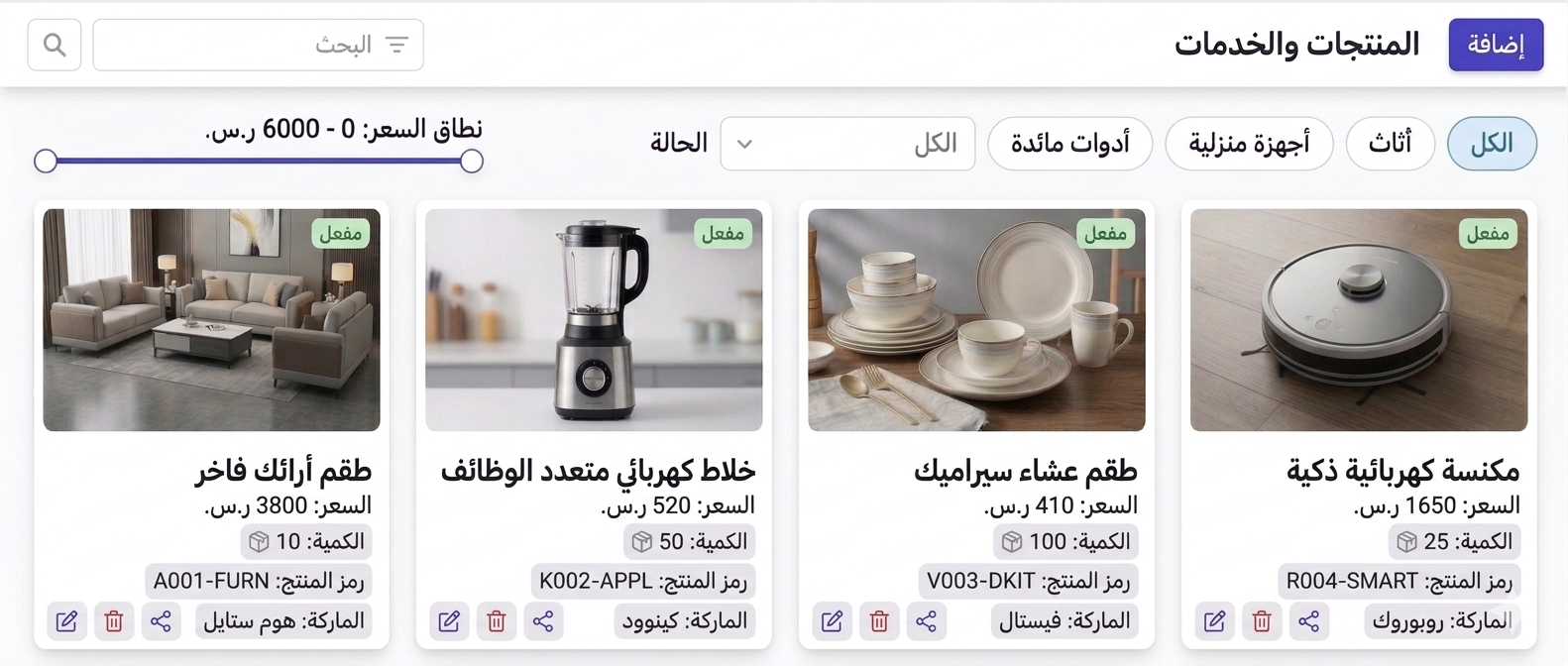The width and height of the screenshot is (1568, 666).
Task: Tap the إضافة add button
Action: [x=1495, y=45]
